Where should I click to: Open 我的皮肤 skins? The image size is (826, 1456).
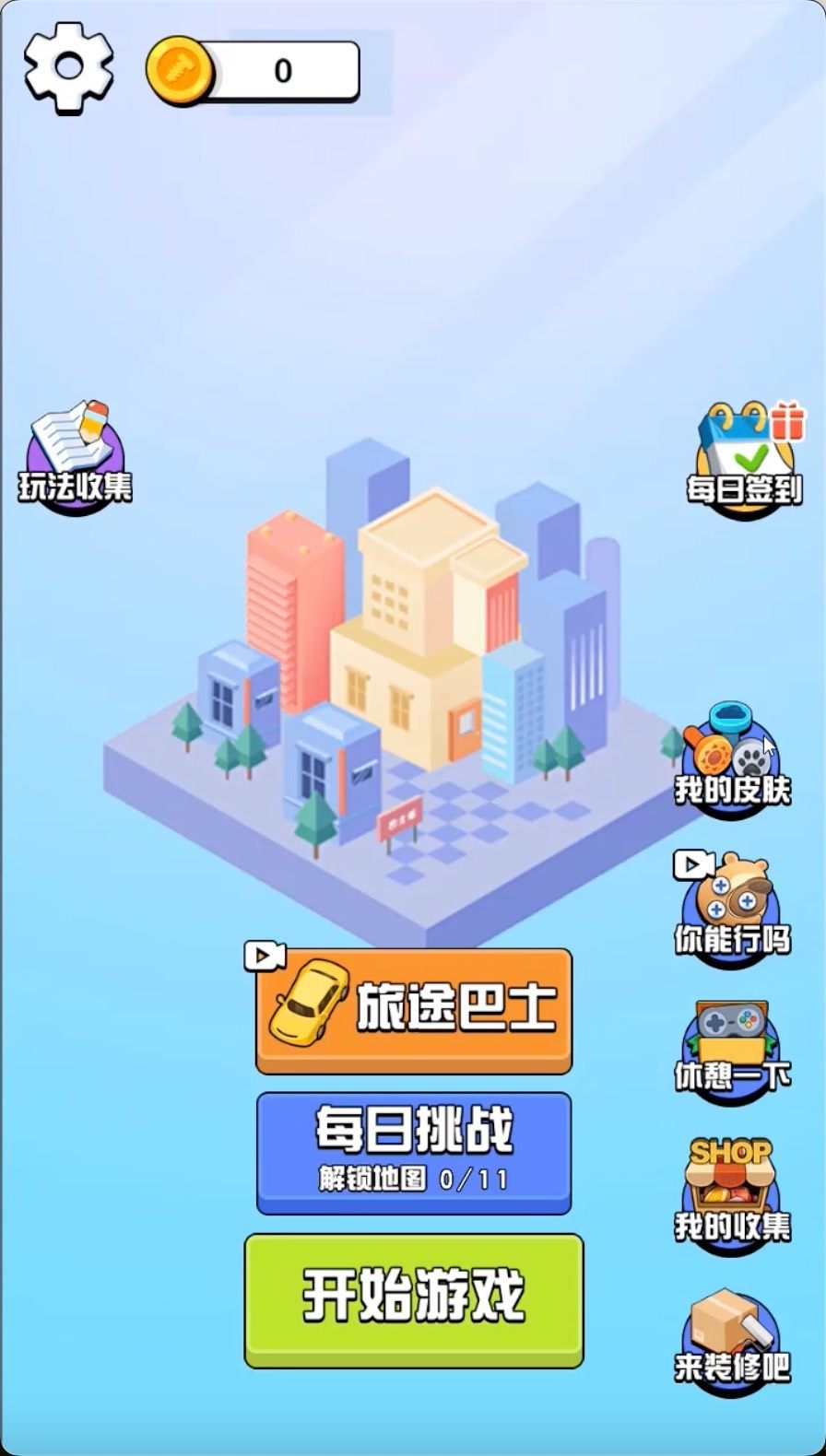pos(732,760)
